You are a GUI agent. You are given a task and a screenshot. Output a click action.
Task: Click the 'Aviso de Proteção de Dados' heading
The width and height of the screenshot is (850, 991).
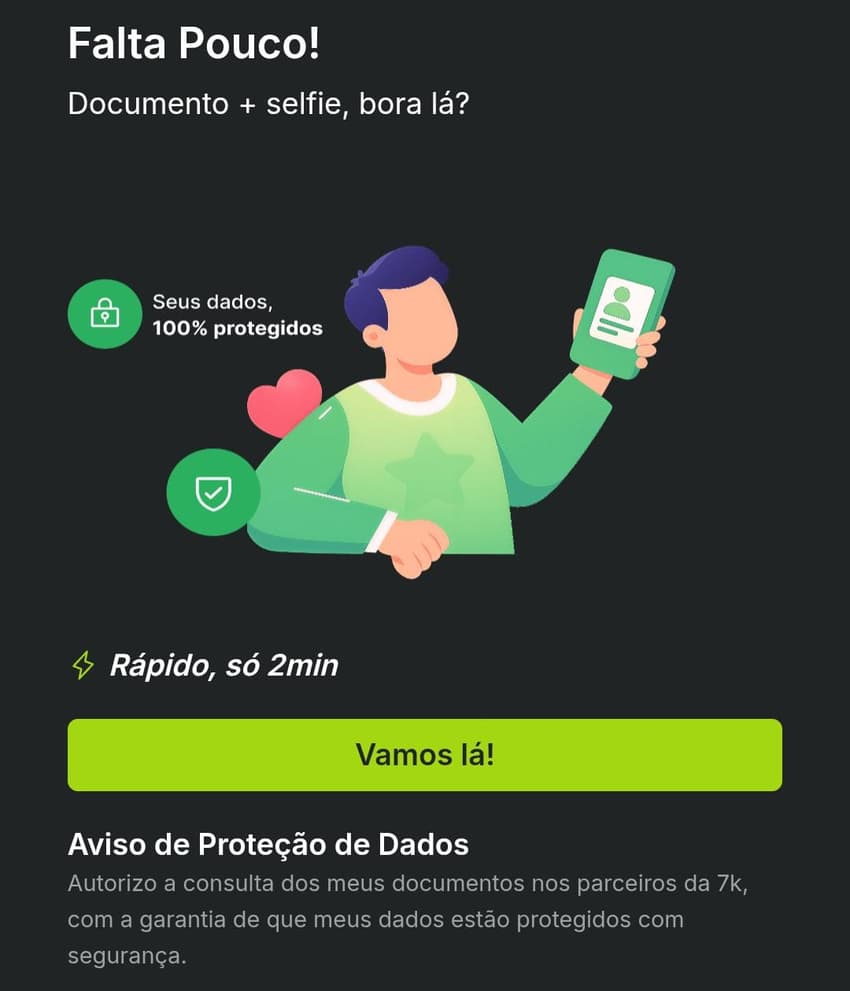[267, 844]
